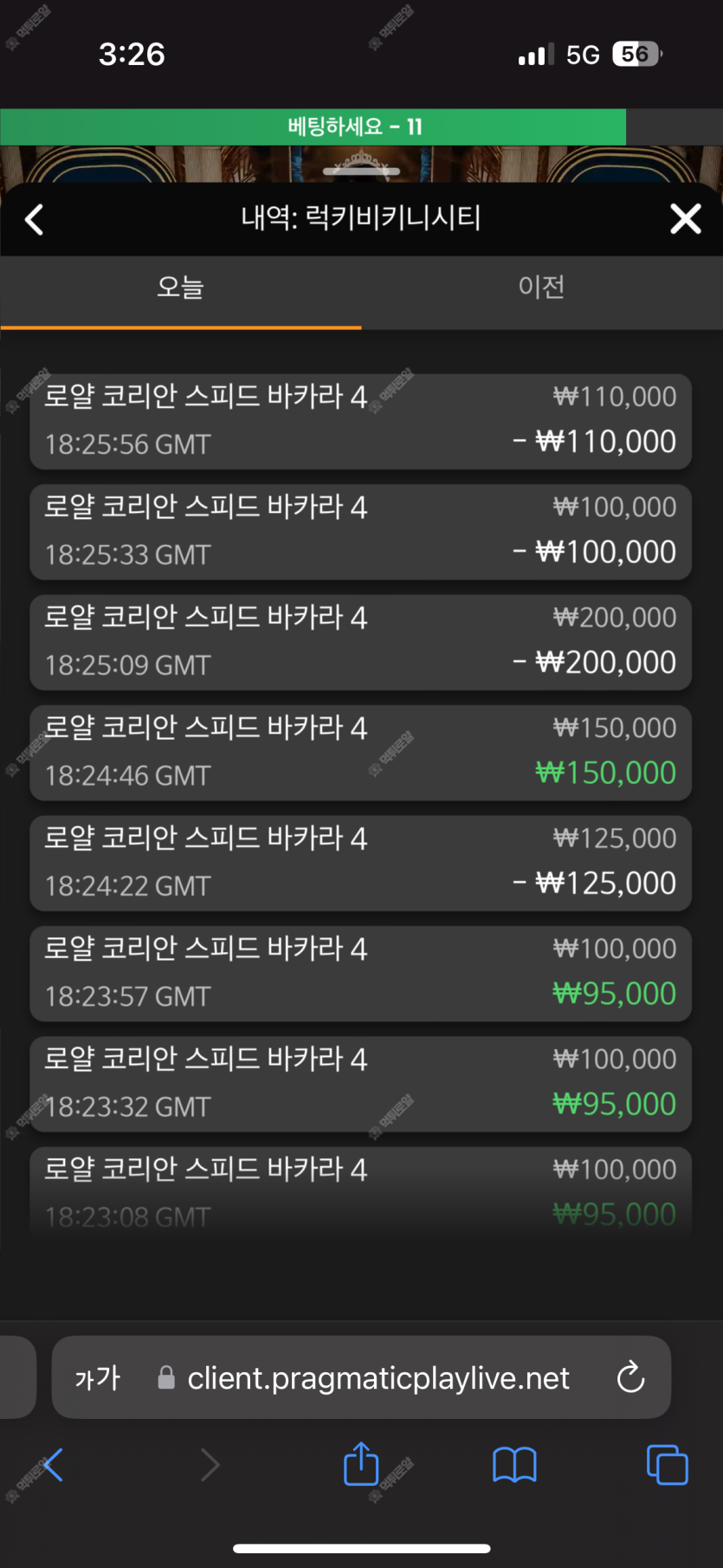
Task: Go back in Safari browser
Action: (53, 1465)
